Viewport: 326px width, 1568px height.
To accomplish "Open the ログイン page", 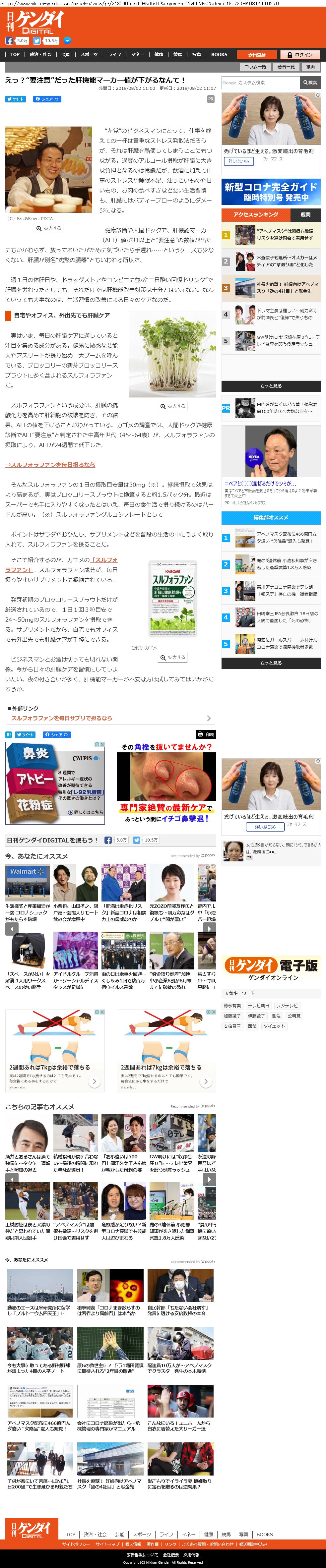I will point(300,54).
